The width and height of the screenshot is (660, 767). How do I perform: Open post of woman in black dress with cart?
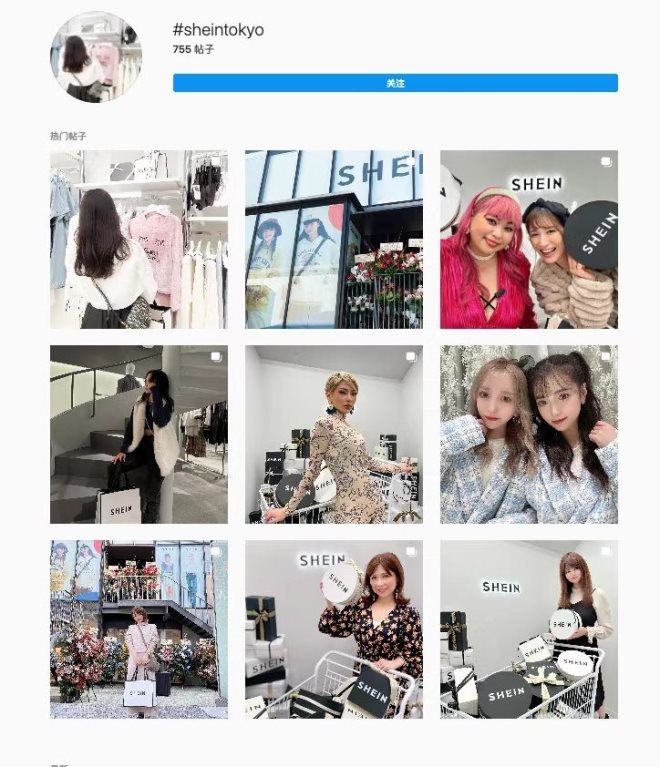click(x=529, y=629)
